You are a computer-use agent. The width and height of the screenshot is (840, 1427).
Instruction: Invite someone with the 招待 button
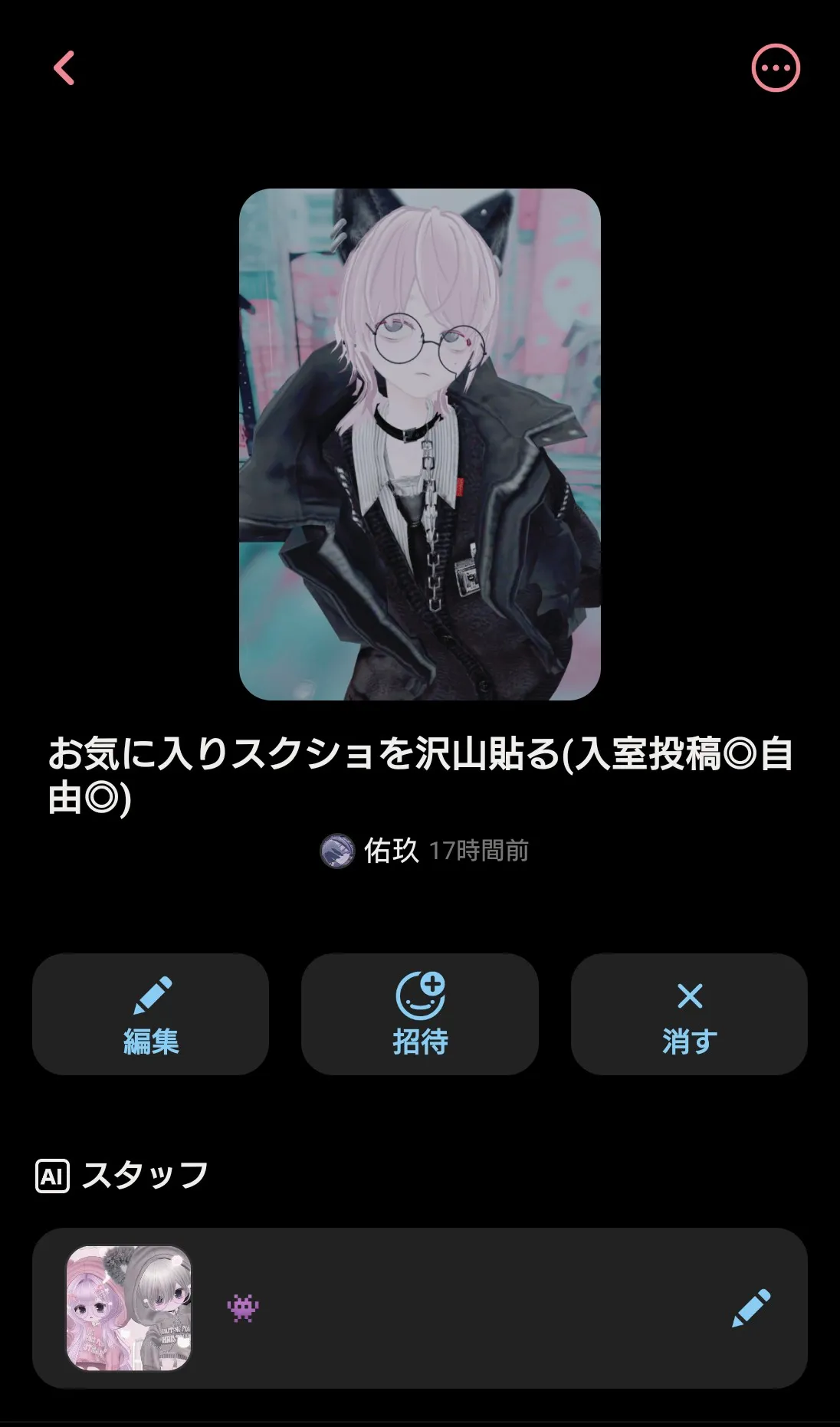[419, 1014]
